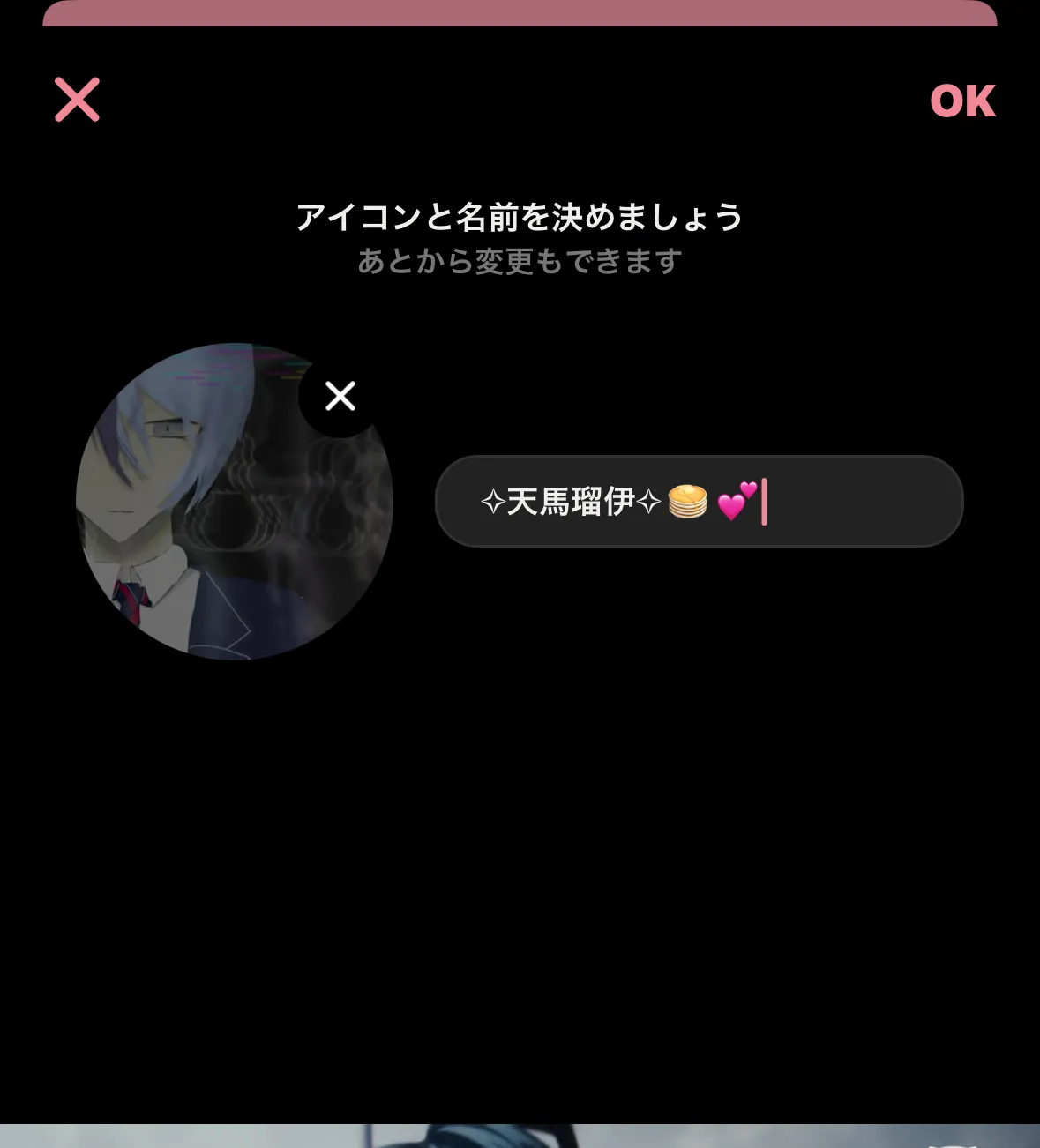Screen dimensions: 1040x1148
Task: Close the icon and name setup screen
Action: (x=78, y=100)
